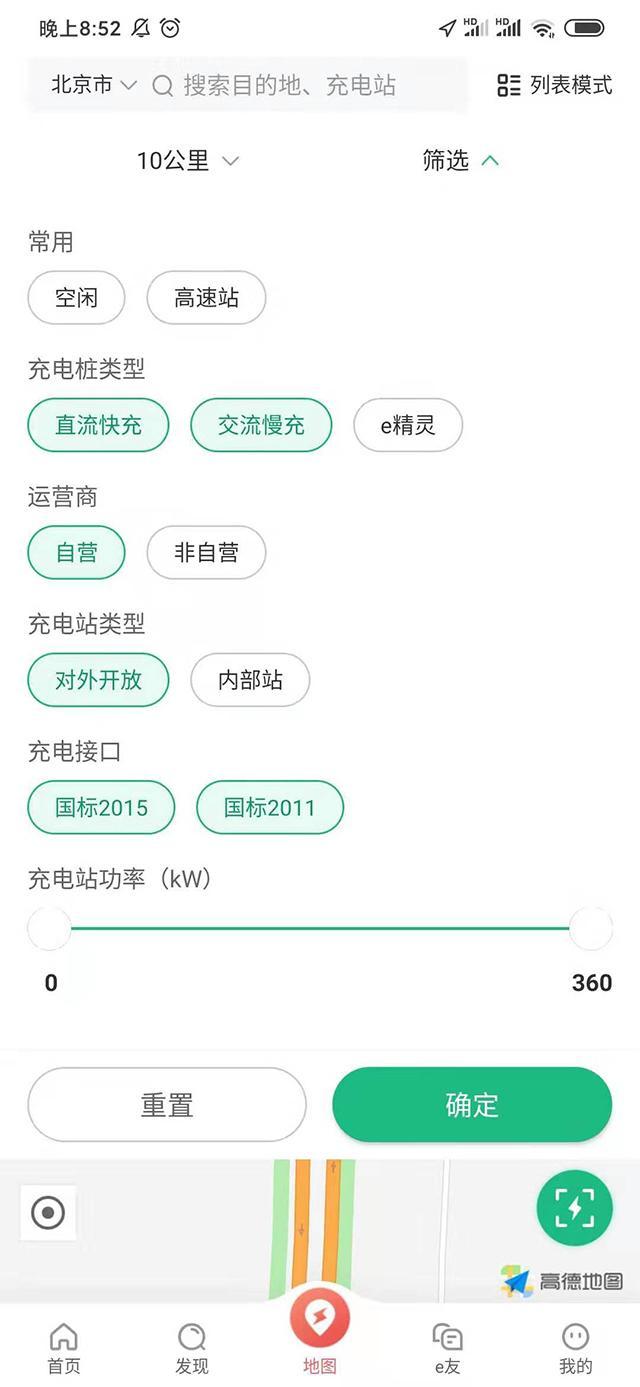The height and width of the screenshot is (1387, 640).
Task: Select the 空闲 filter chip
Action: click(76, 298)
